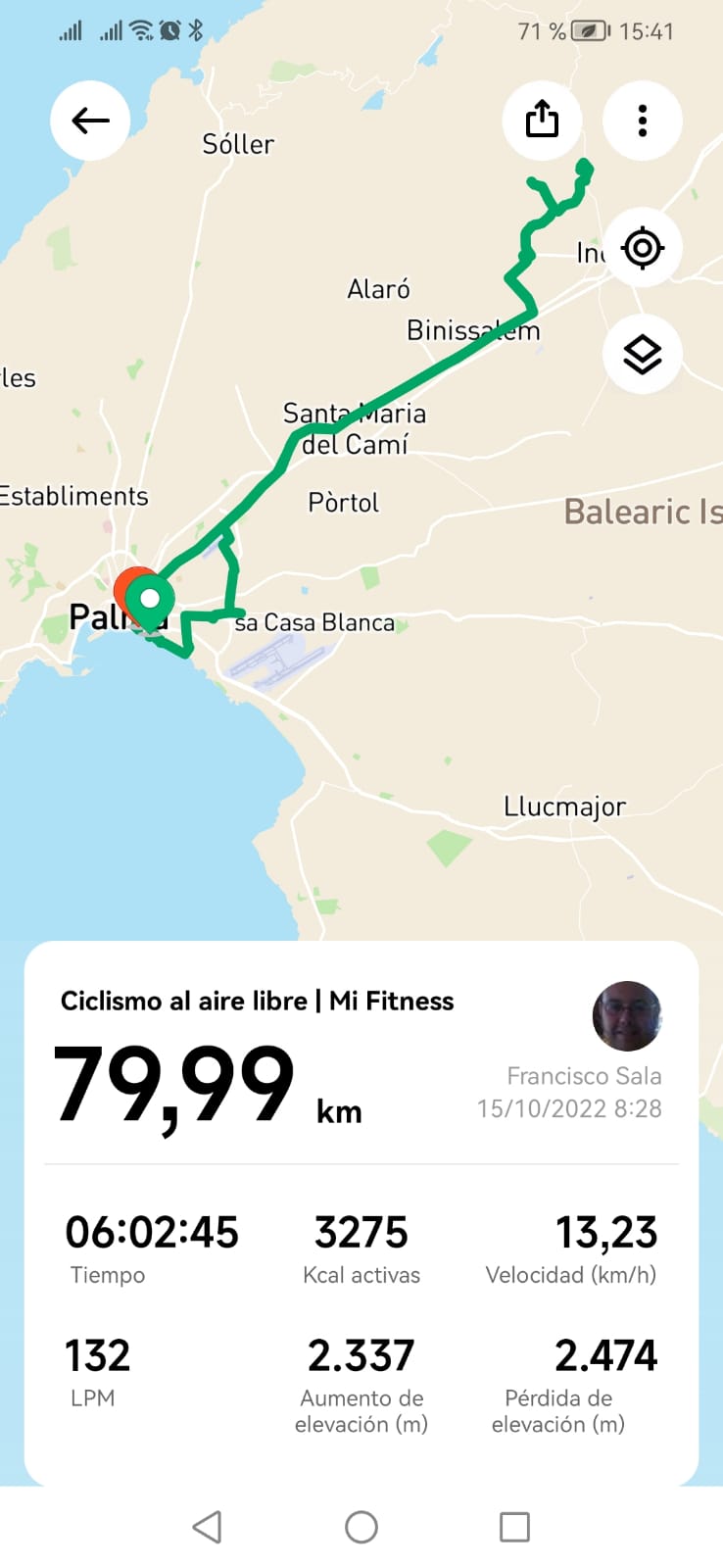Image resolution: width=723 pixels, height=1568 pixels.
Task: Recenter the map on the route
Action: click(643, 248)
